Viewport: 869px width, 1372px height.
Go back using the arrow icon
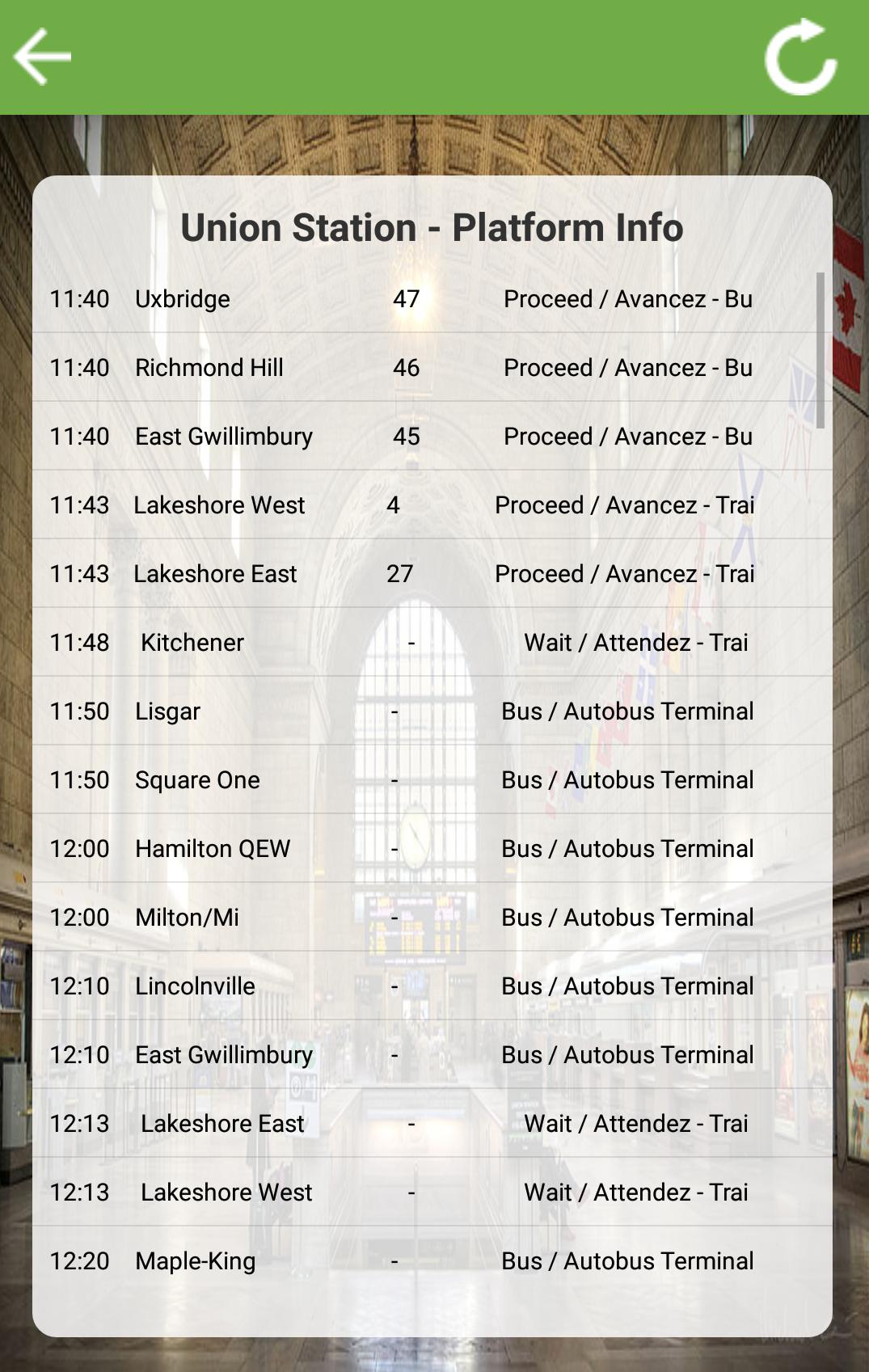click(x=42, y=57)
